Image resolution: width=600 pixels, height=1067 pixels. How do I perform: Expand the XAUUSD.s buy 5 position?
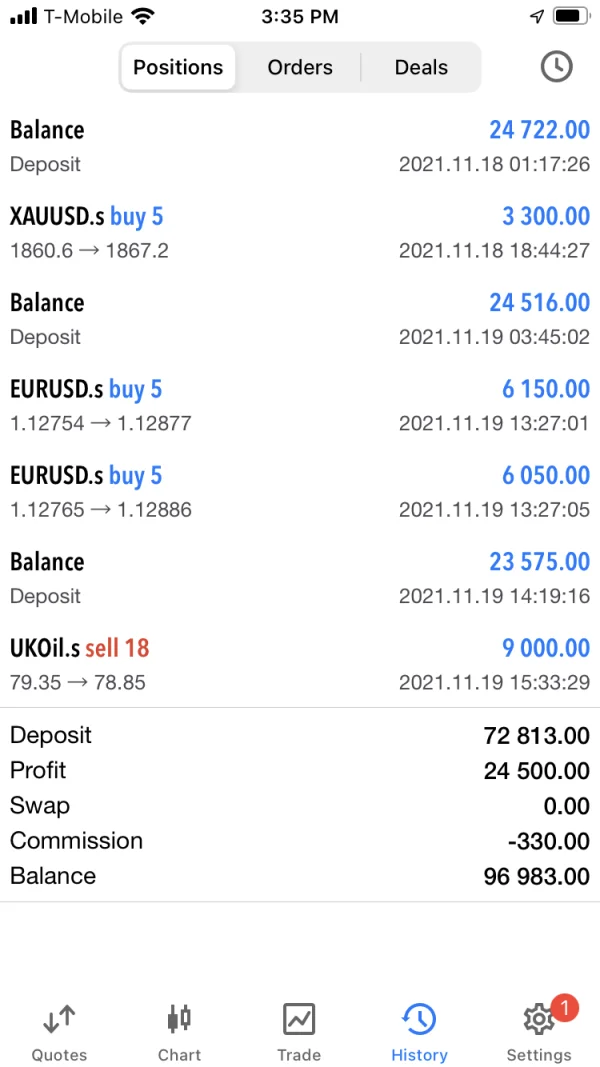300,233
